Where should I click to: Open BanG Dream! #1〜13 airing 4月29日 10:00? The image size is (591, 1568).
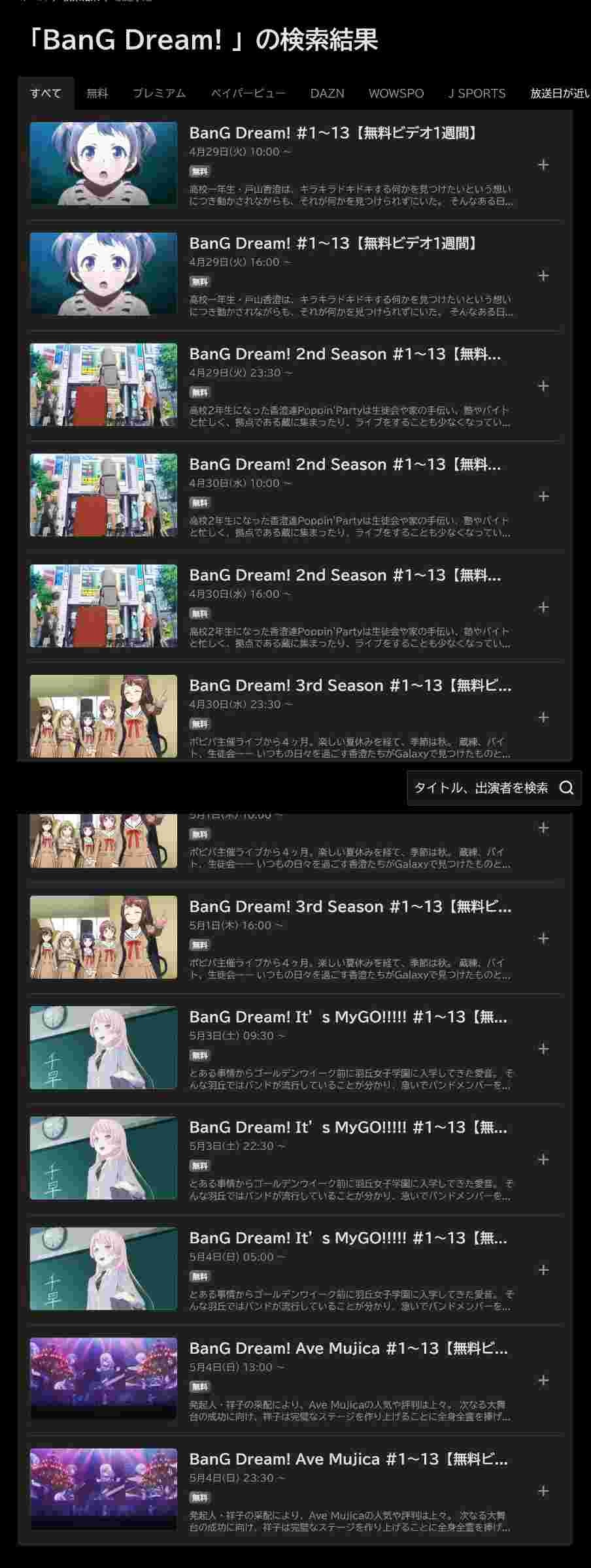(x=334, y=133)
